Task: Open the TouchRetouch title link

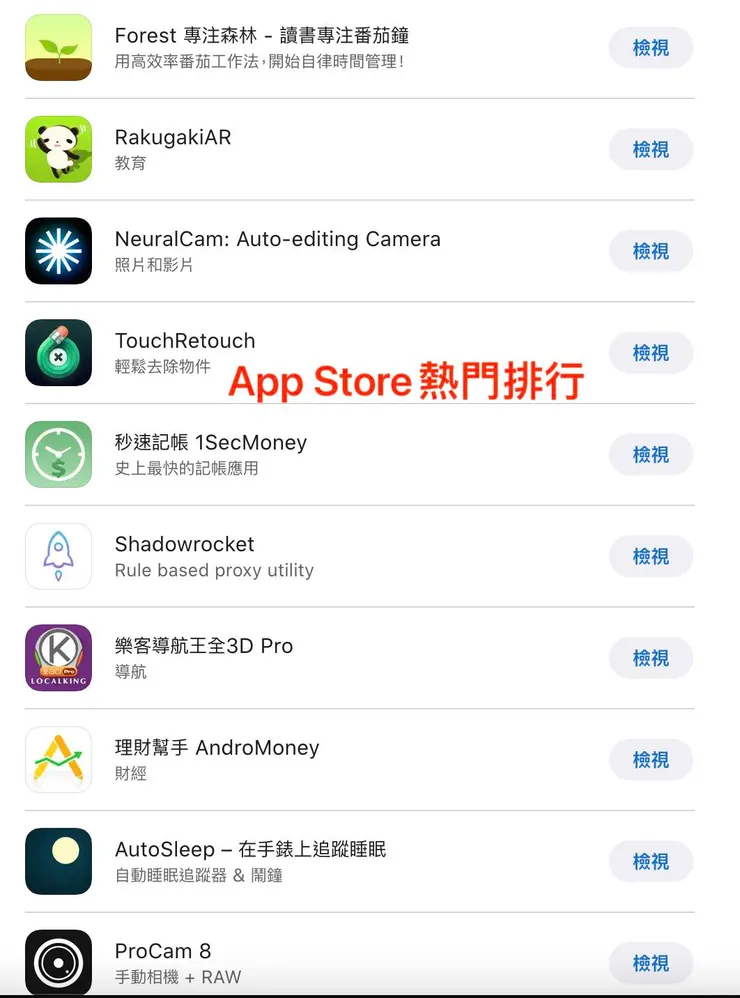Action: click(185, 340)
